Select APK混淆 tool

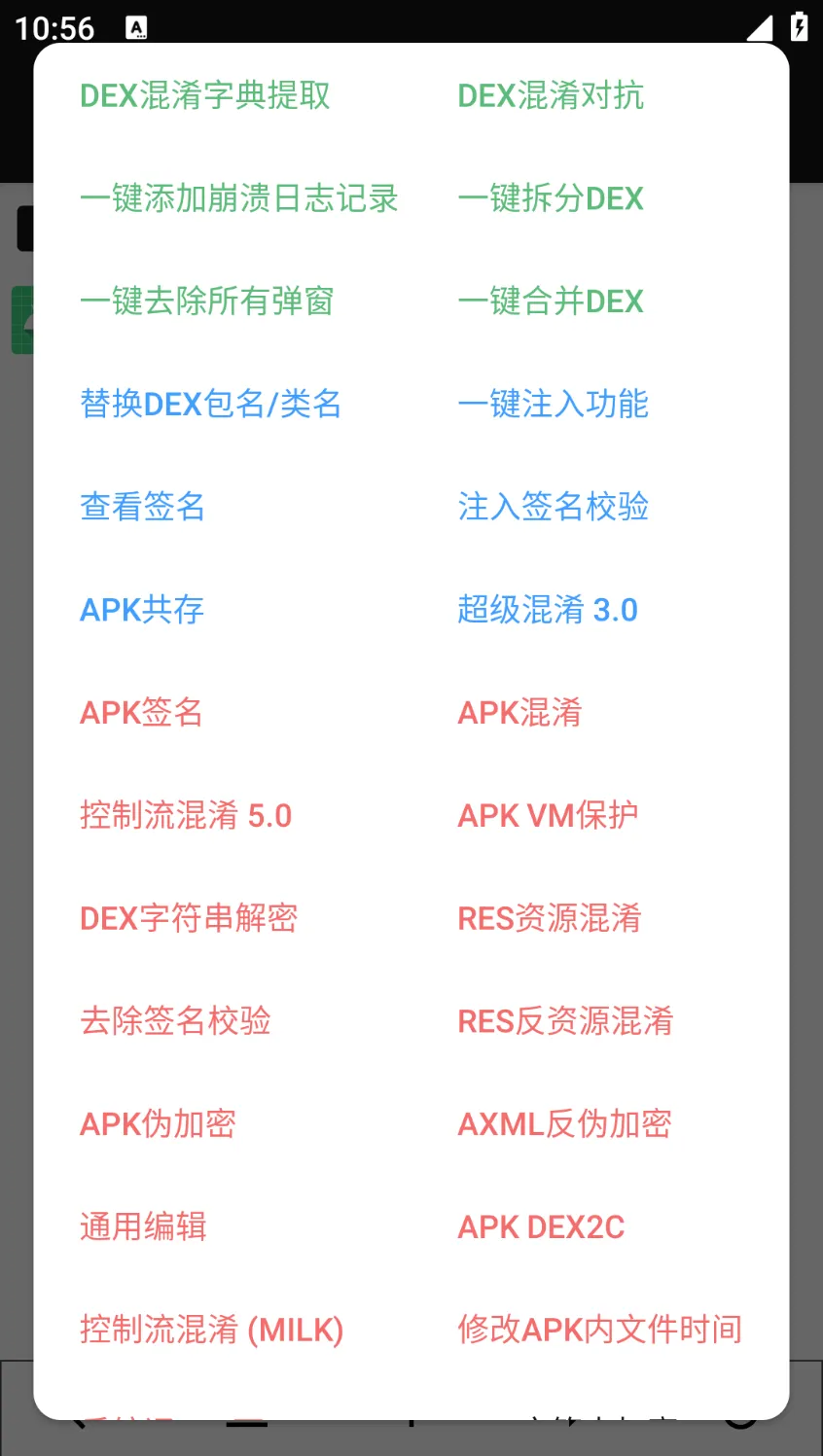point(519,713)
